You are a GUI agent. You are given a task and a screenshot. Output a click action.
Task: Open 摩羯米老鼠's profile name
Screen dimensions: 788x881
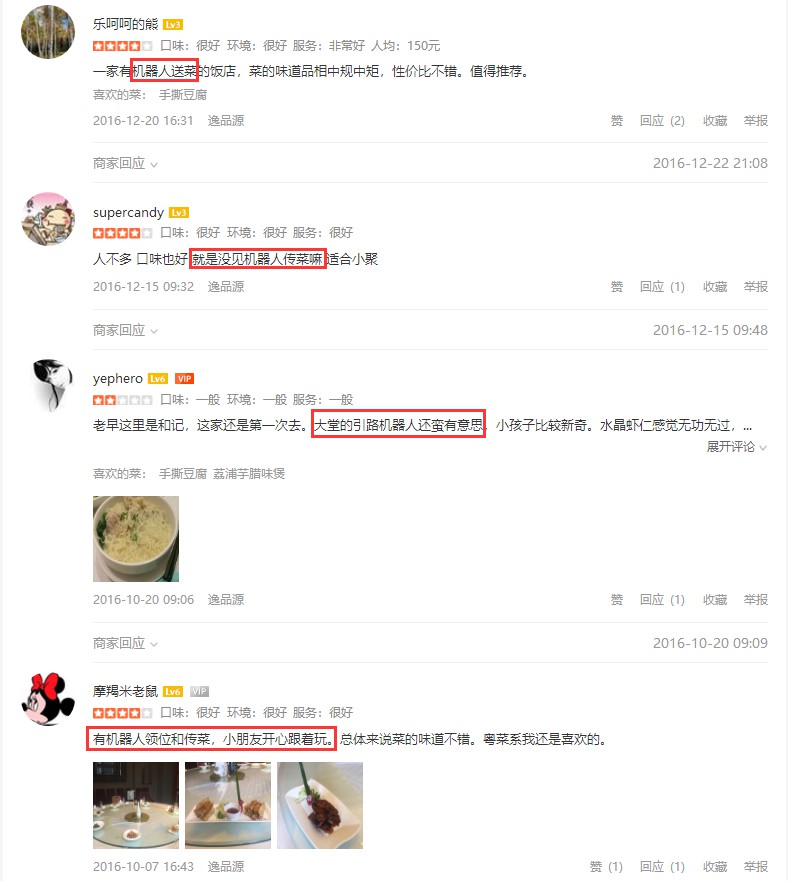point(125,691)
